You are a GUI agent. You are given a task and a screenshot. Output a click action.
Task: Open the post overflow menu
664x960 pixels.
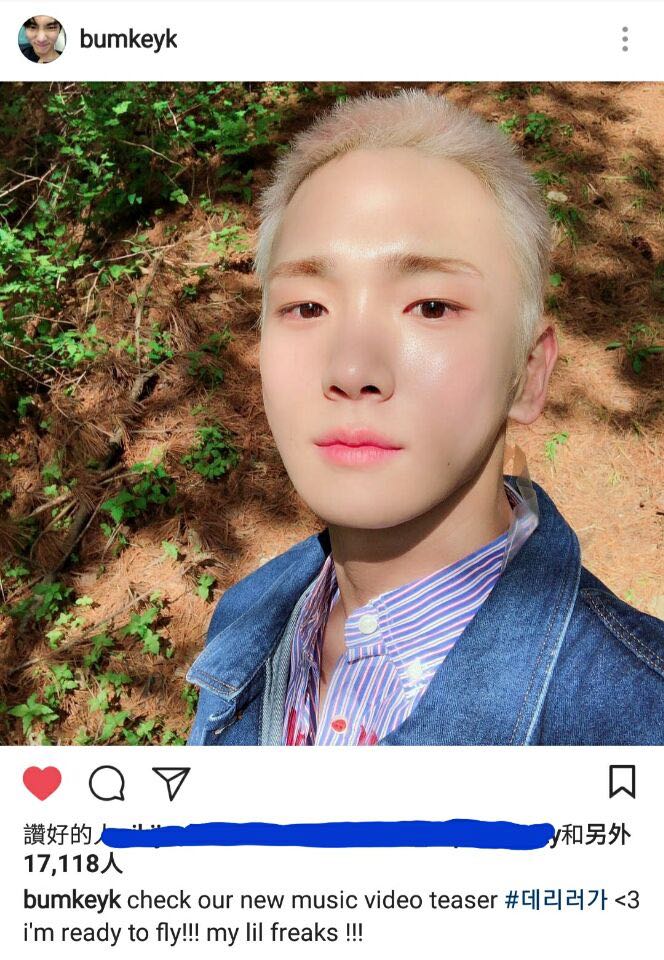click(x=624, y=39)
